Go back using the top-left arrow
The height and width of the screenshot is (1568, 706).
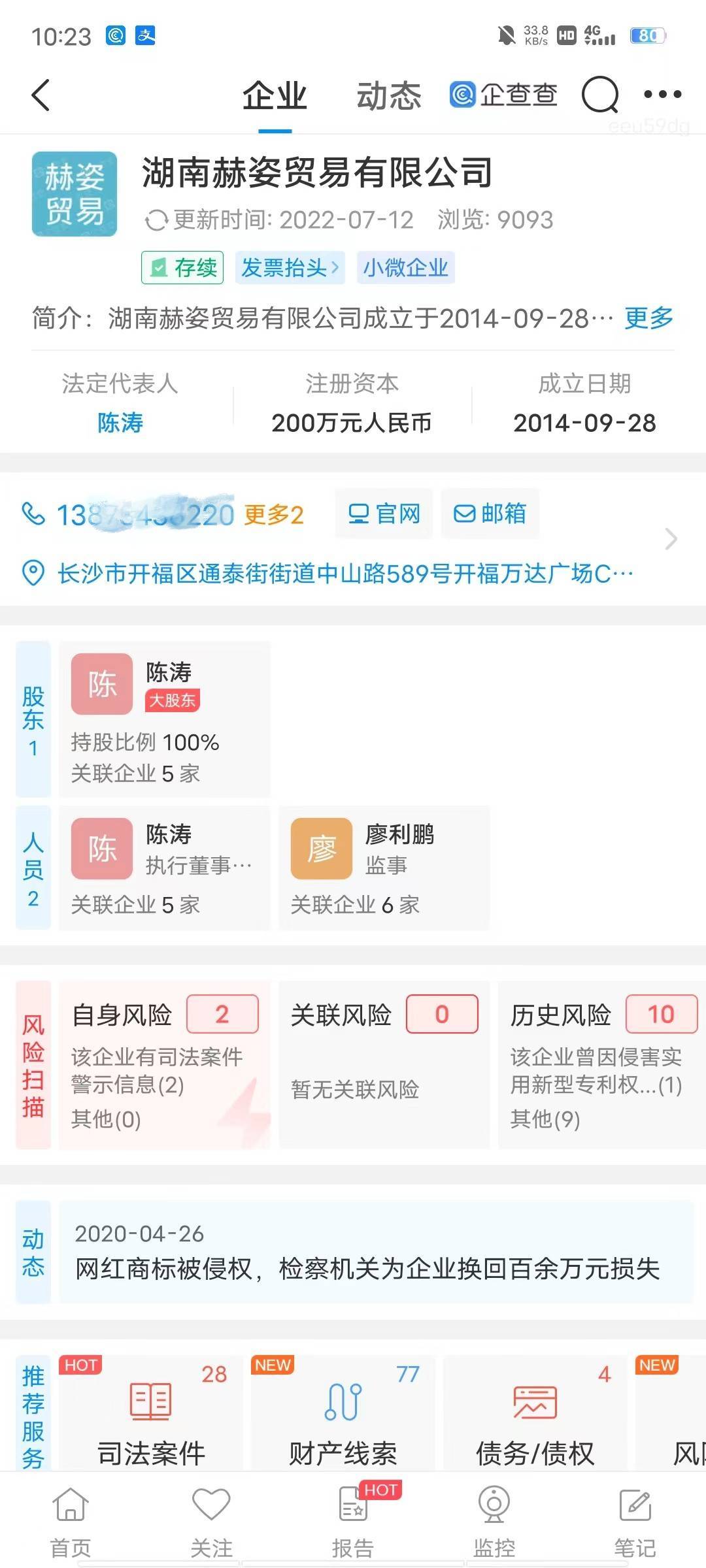click(41, 95)
